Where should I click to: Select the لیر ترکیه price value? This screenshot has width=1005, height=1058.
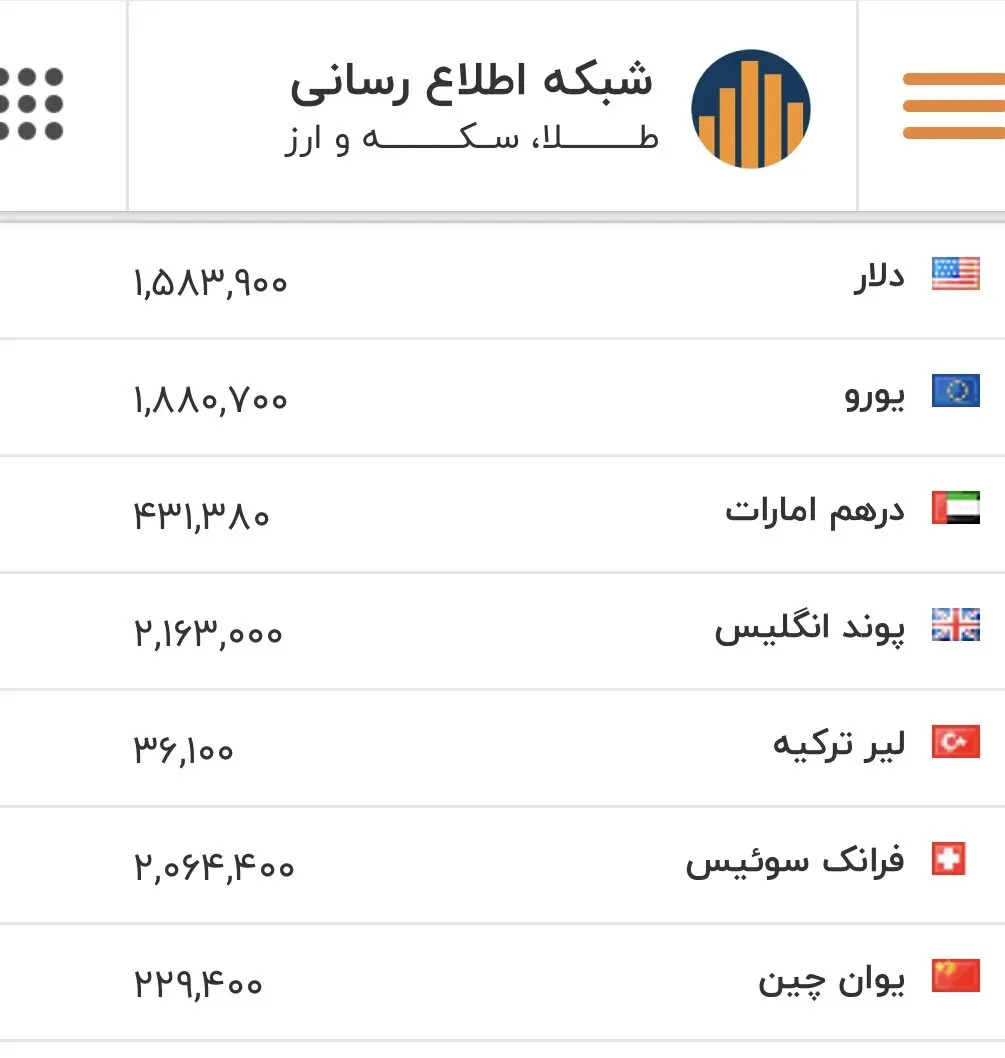pos(185,748)
